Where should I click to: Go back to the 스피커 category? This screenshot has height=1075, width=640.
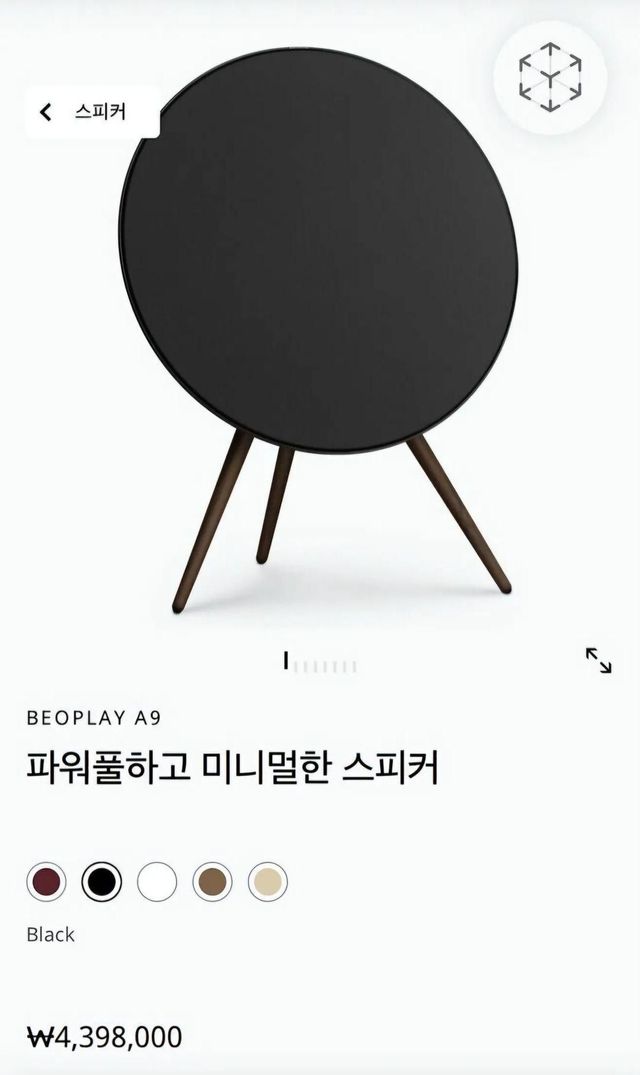92,112
